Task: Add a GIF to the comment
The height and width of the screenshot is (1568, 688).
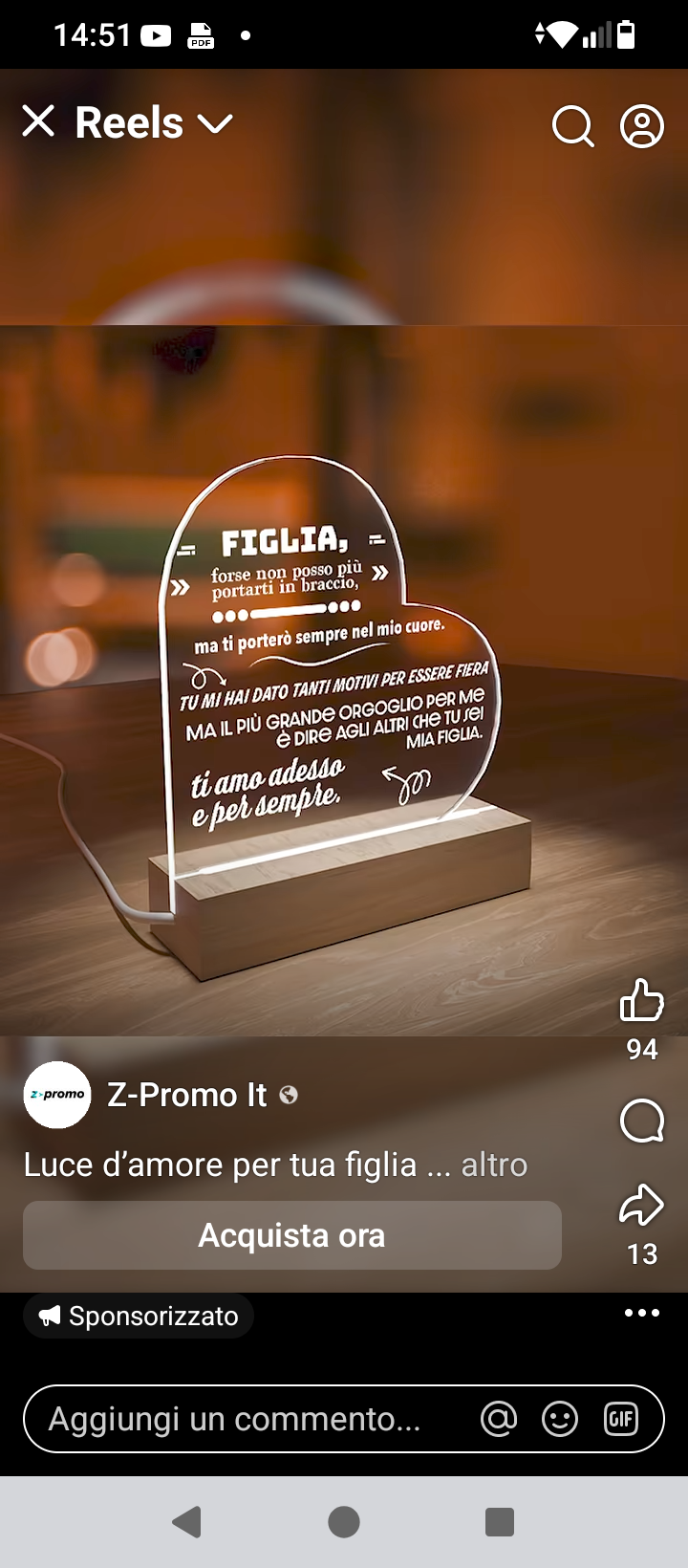Action: [x=621, y=1419]
